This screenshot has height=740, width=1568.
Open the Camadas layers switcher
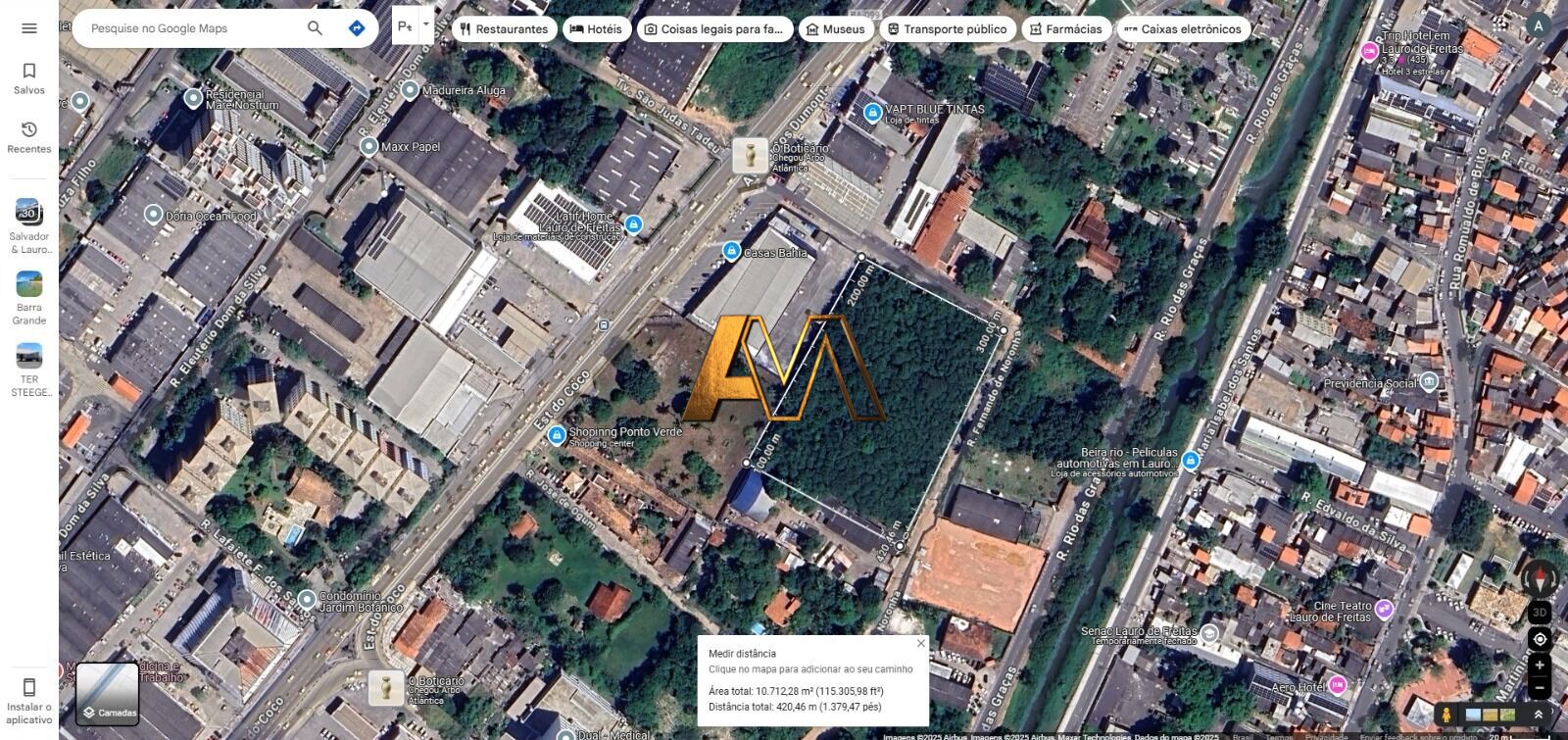click(108, 694)
